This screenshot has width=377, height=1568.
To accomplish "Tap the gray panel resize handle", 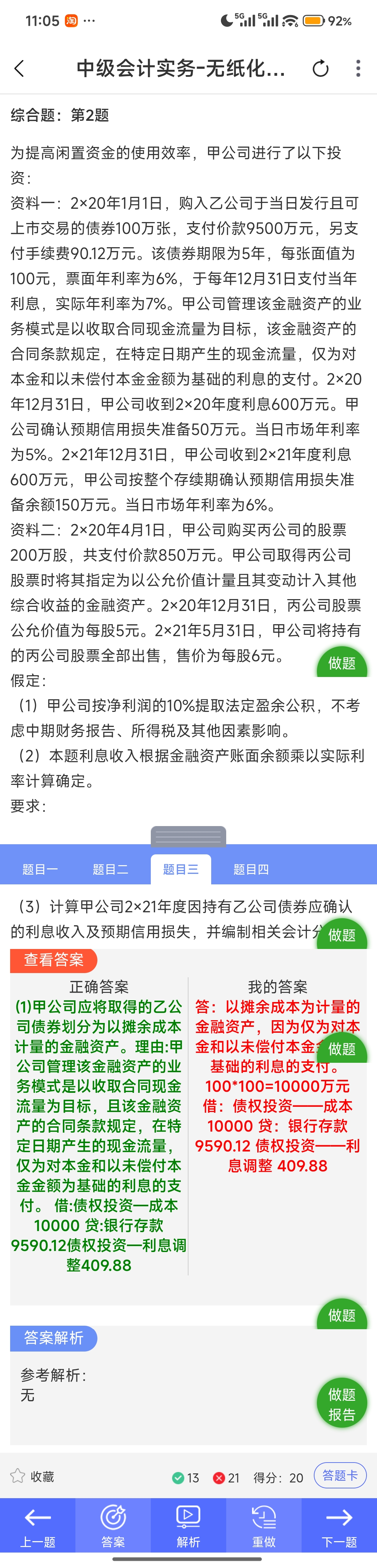I will [x=188, y=836].
